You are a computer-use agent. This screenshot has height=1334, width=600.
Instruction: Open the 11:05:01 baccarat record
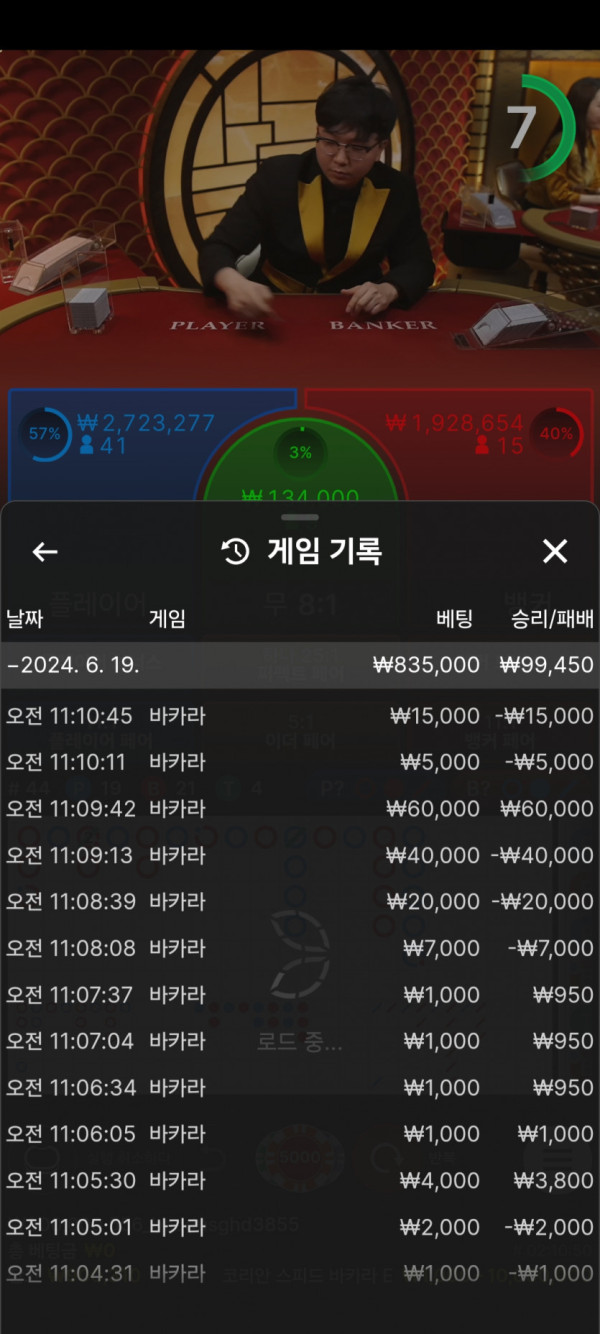[300, 1227]
